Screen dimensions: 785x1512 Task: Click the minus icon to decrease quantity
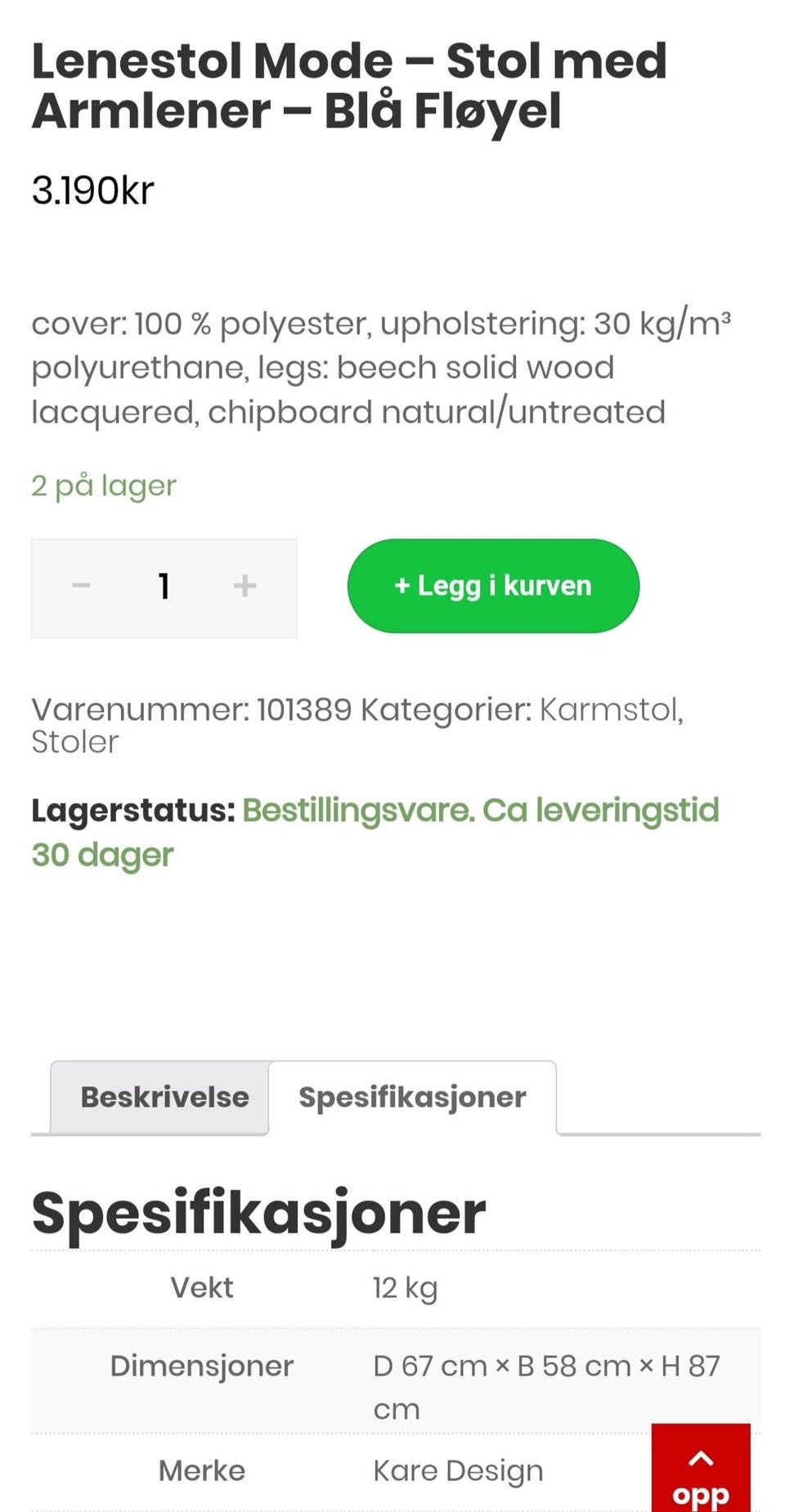tap(81, 586)
